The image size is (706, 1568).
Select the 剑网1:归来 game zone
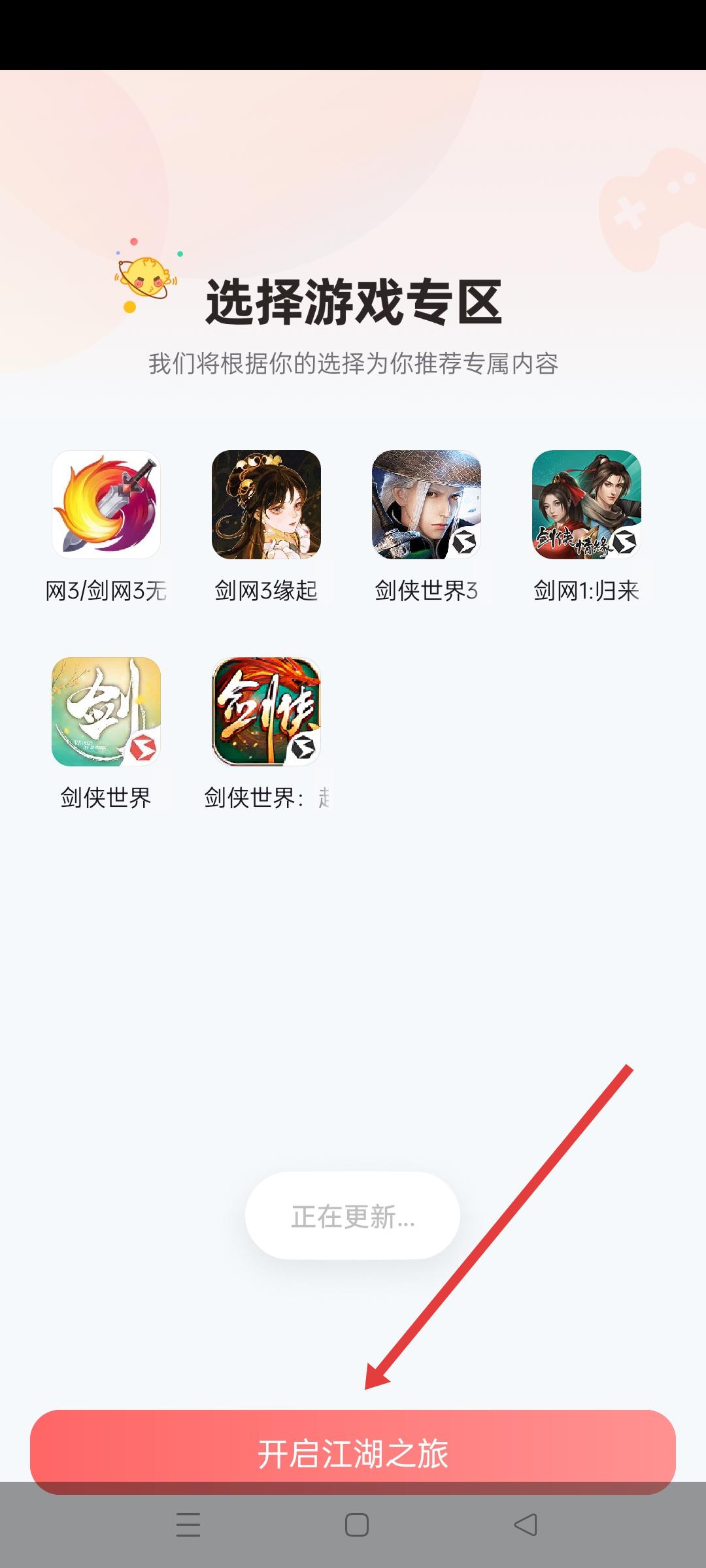coord(586,504)
